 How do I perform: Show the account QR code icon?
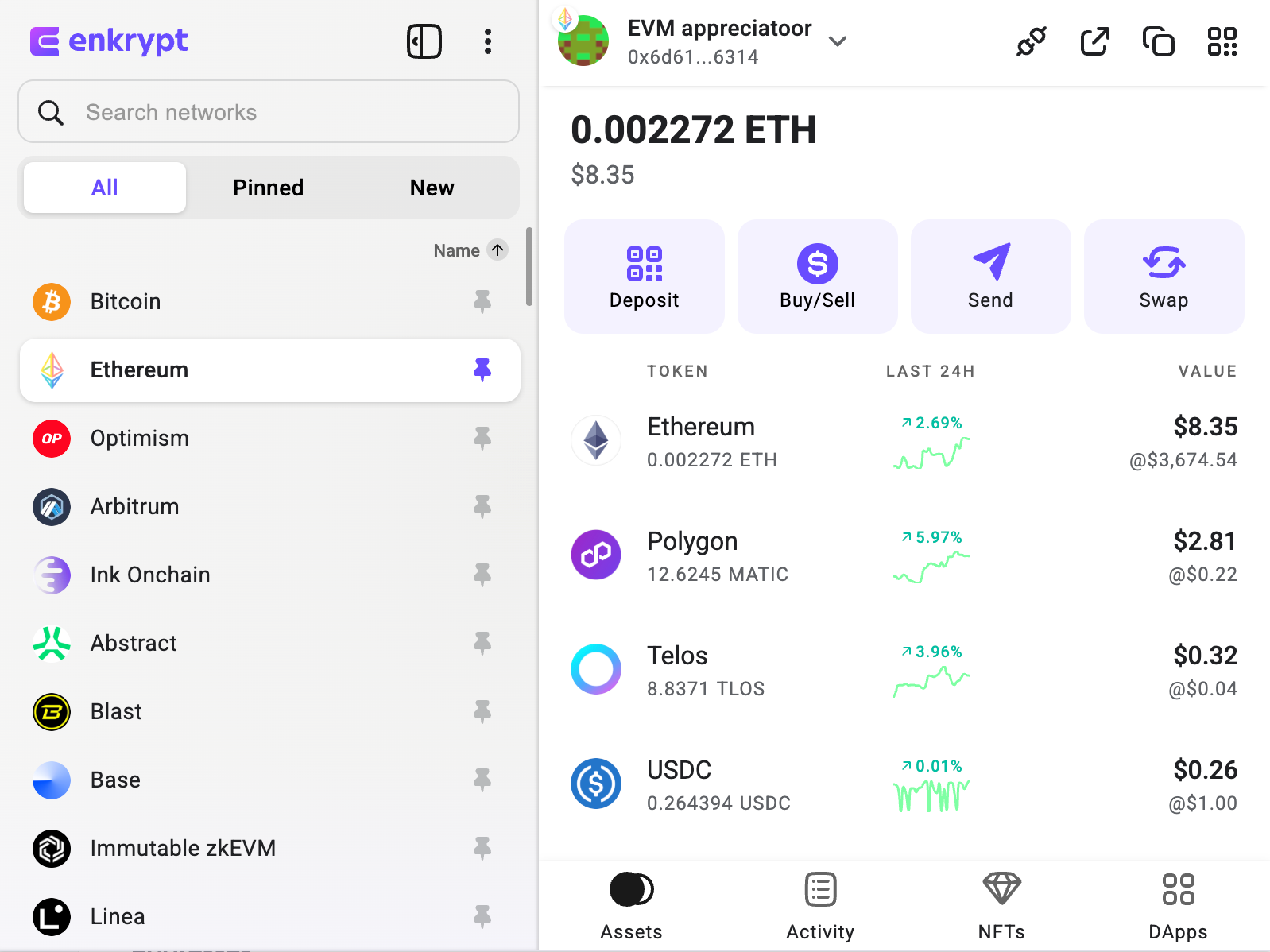[x=1222, y=41]
